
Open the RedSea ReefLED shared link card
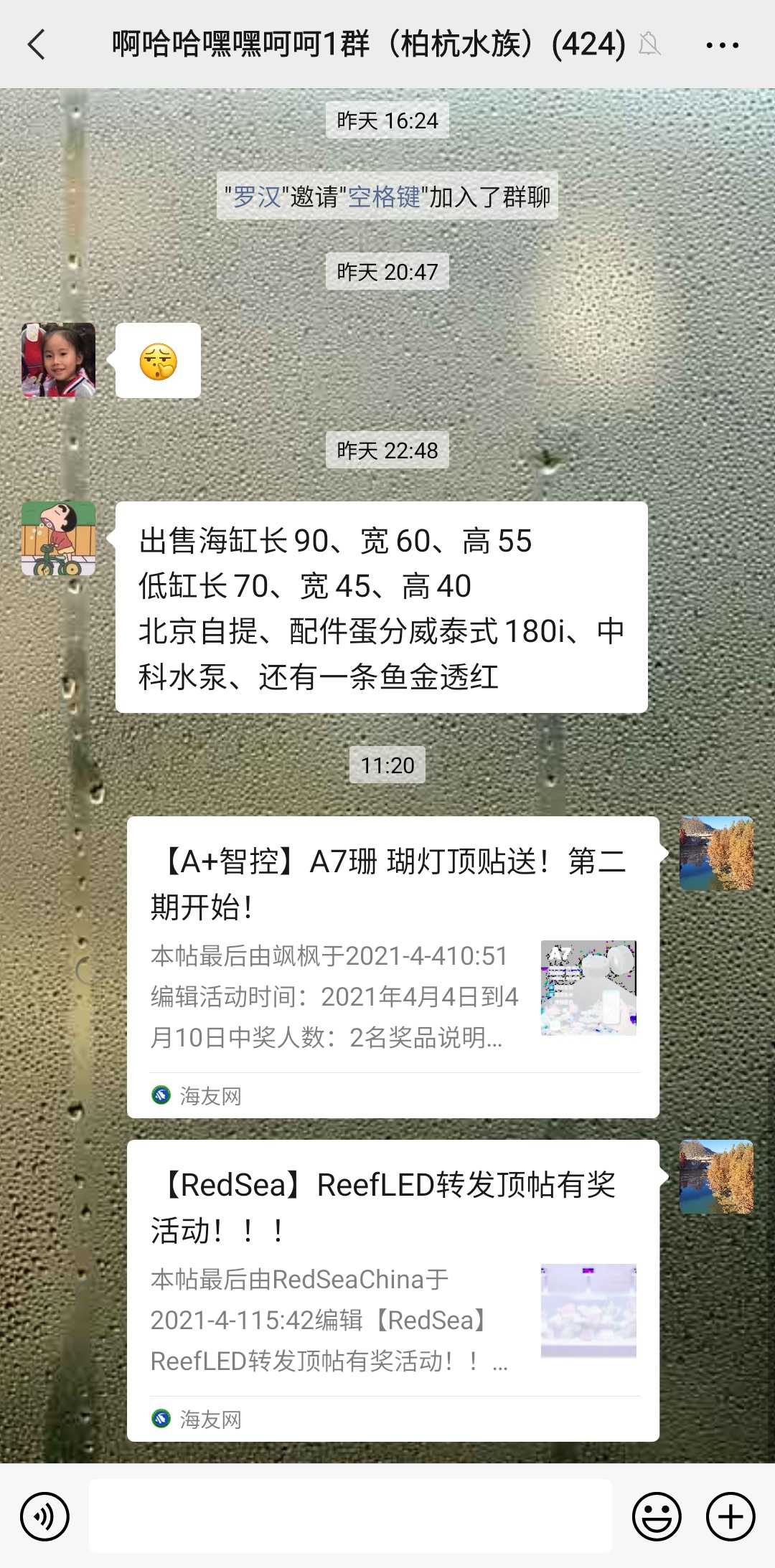click(393, 1290)
